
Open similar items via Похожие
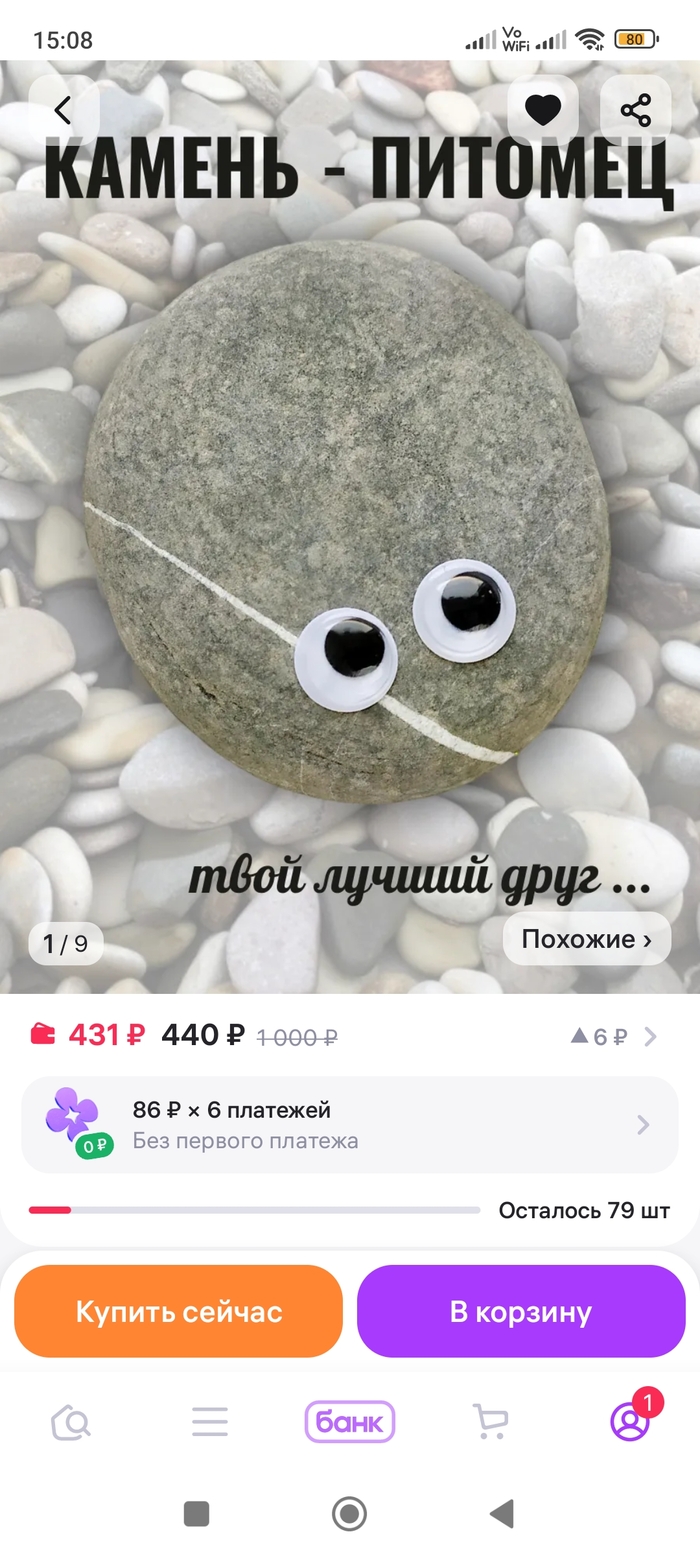coord(586,939)
